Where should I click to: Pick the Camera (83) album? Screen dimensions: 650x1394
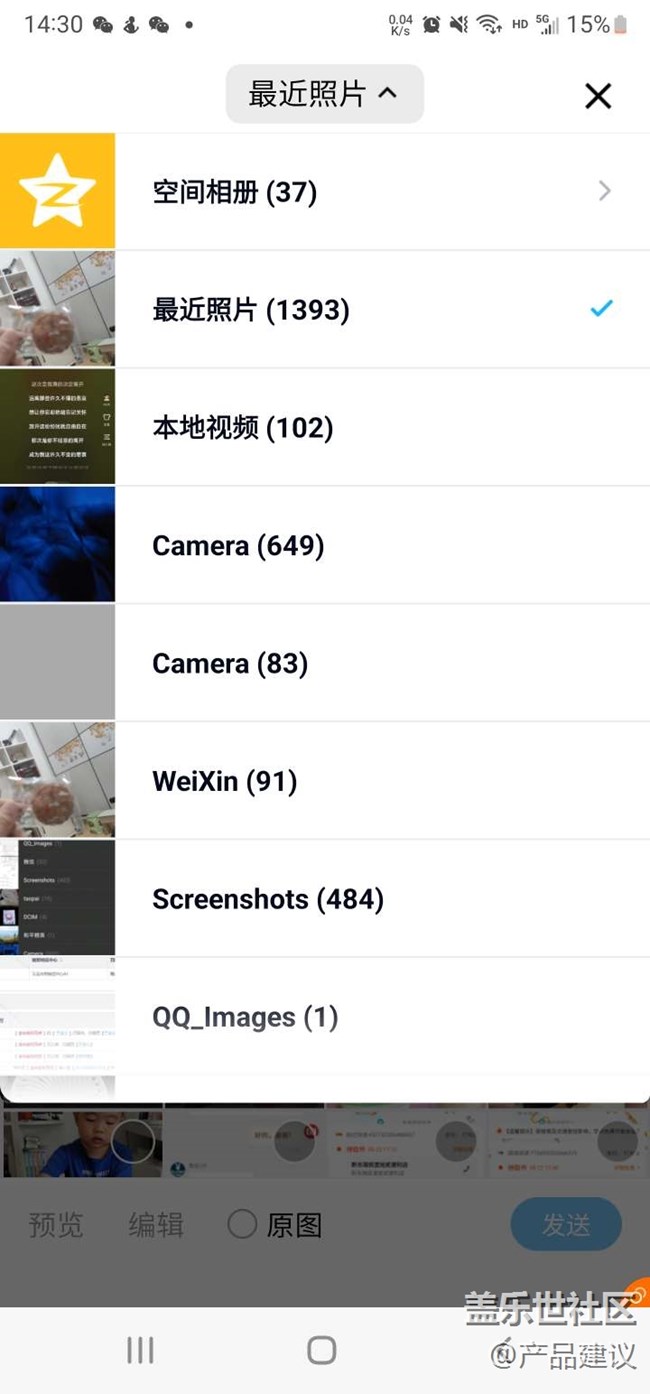click(325, 663)
